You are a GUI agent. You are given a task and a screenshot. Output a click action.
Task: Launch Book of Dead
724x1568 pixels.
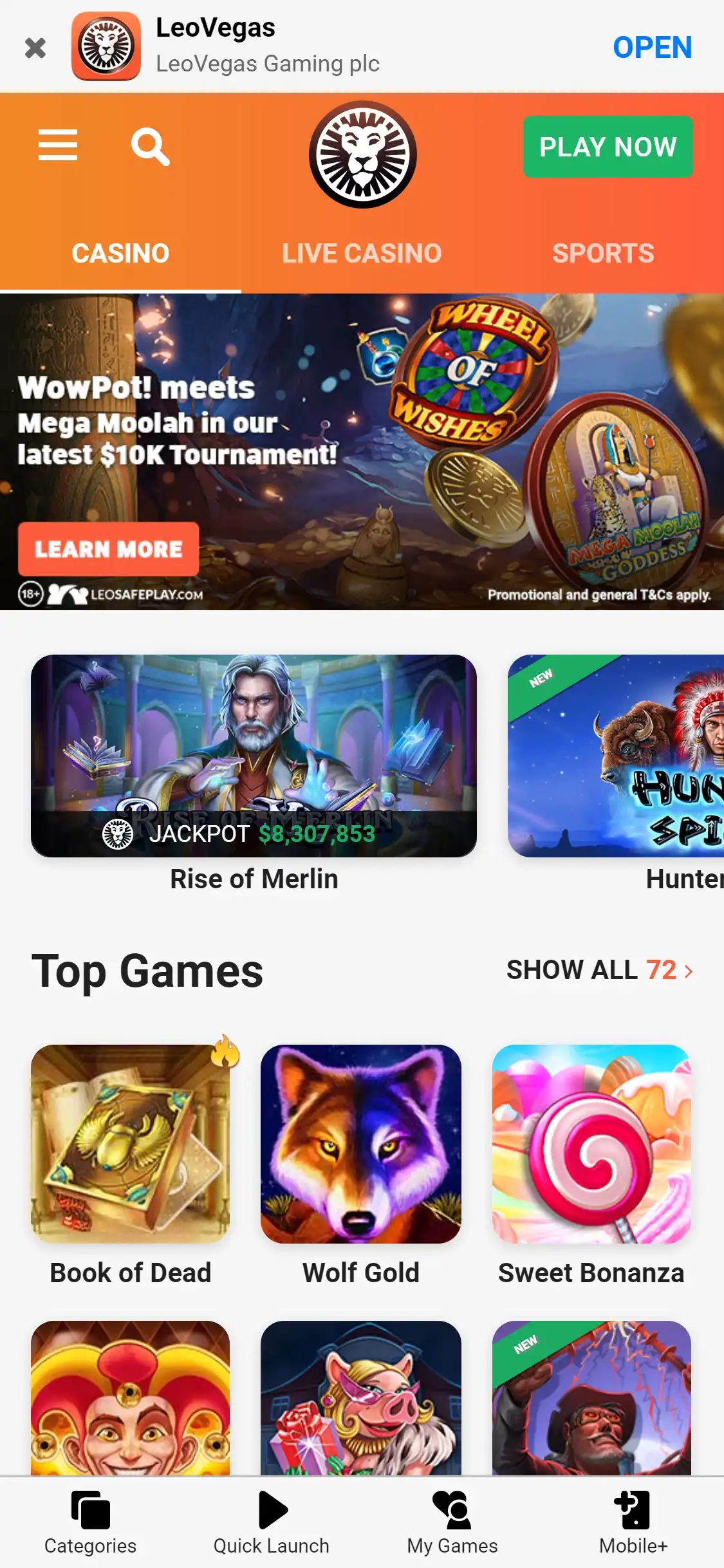130,1144
